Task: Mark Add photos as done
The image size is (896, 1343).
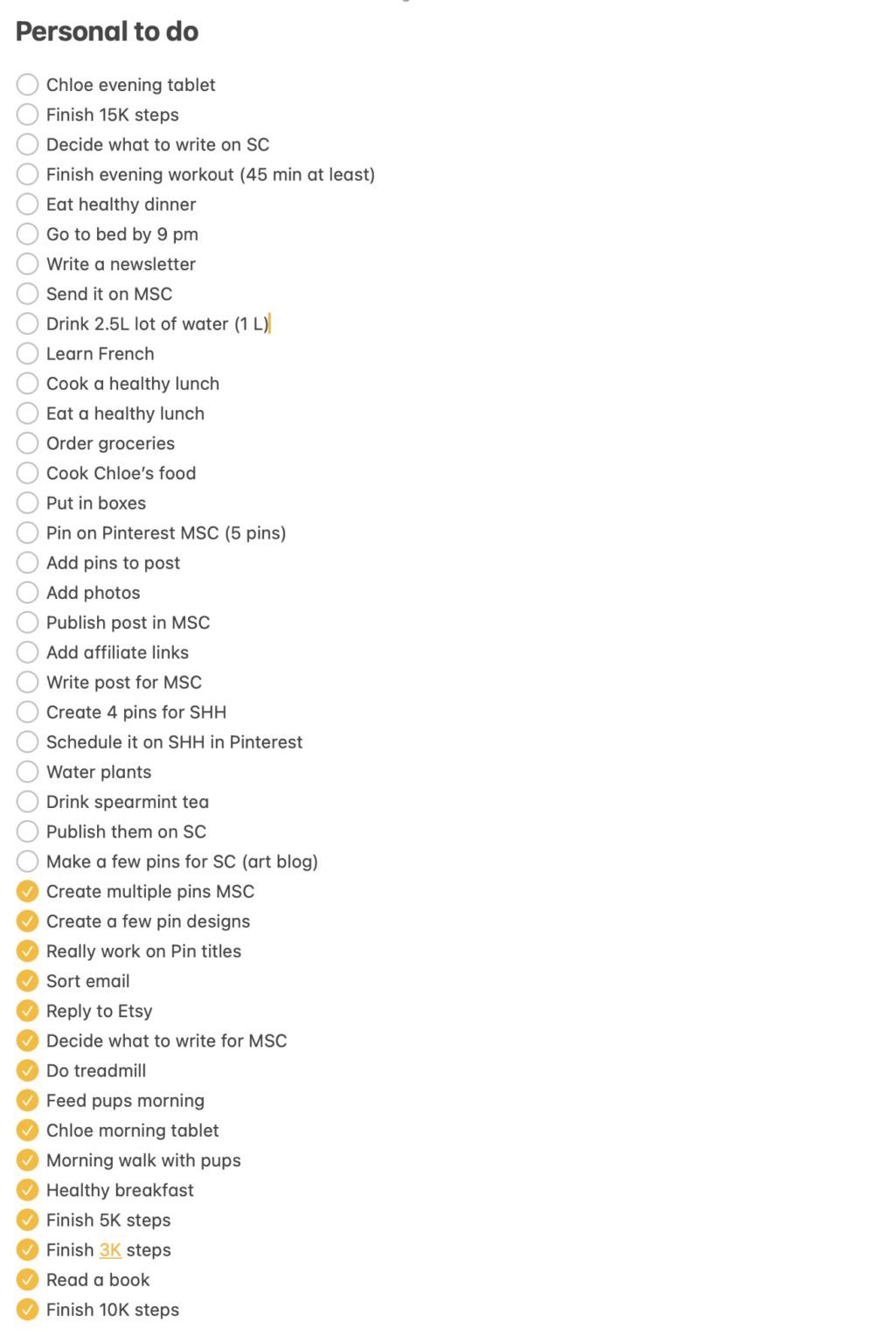Action: point(28,593)
